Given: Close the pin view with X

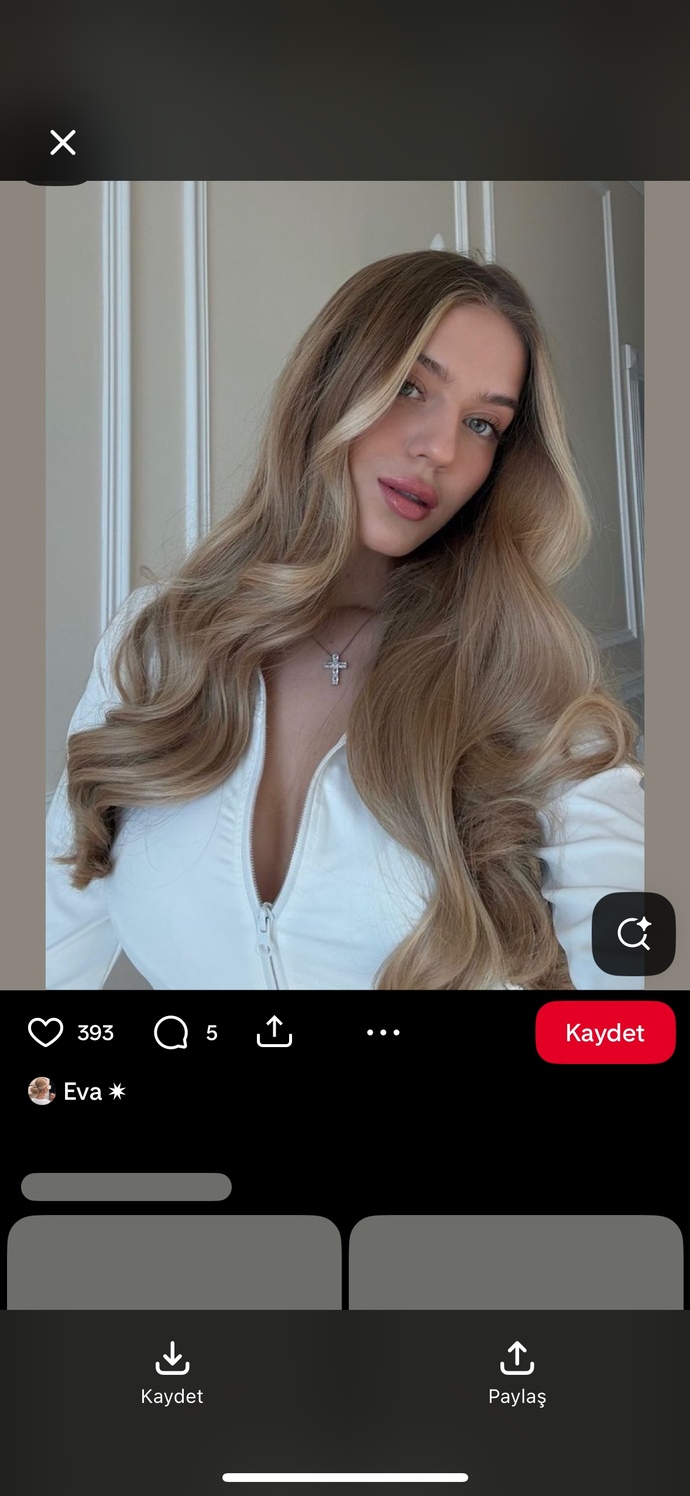Looking at the screenshot, I should point(63,143).
